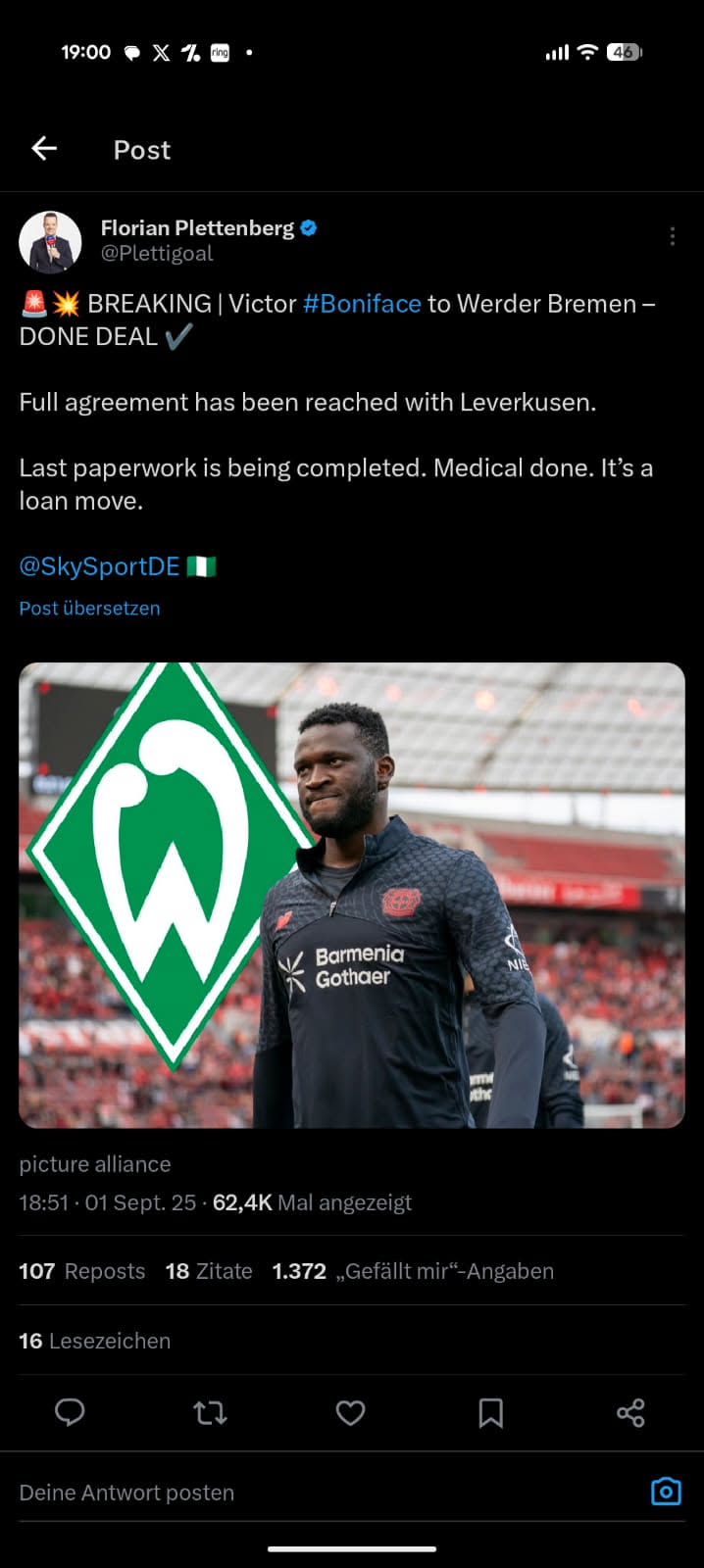Viewport: 704px width, 1568px height.
Task: Open the #Boniface hashtag
Action: (x=362, y=304)
